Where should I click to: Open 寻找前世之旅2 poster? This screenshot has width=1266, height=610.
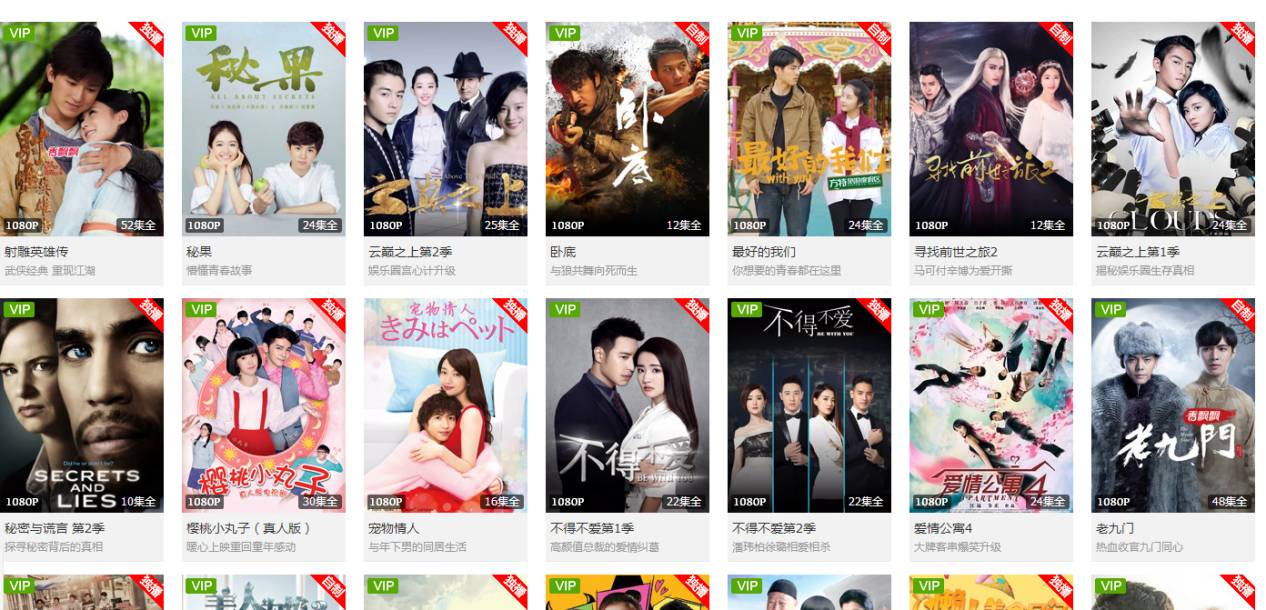coord(991,129)
